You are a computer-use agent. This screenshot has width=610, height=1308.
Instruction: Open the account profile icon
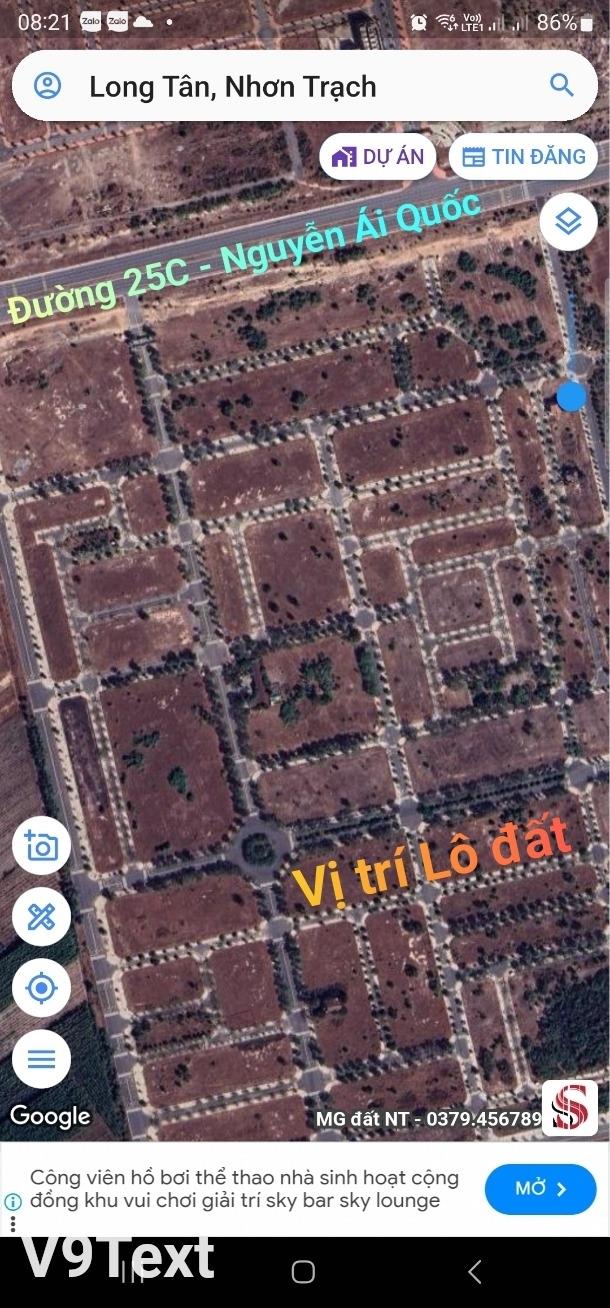pyautogui.click(x=48, y=86)
